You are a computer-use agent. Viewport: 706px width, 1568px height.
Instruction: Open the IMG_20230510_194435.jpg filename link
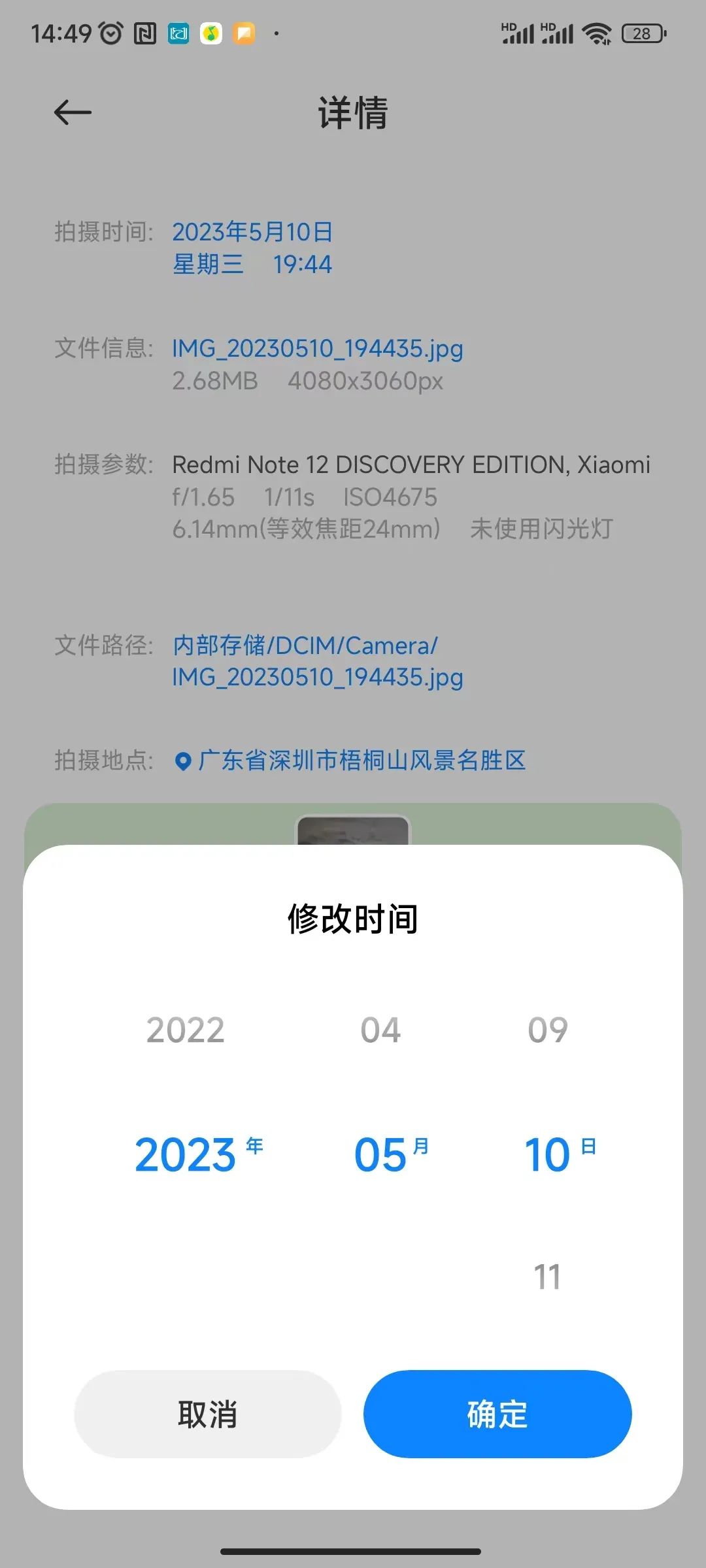[x=318, y=348]
